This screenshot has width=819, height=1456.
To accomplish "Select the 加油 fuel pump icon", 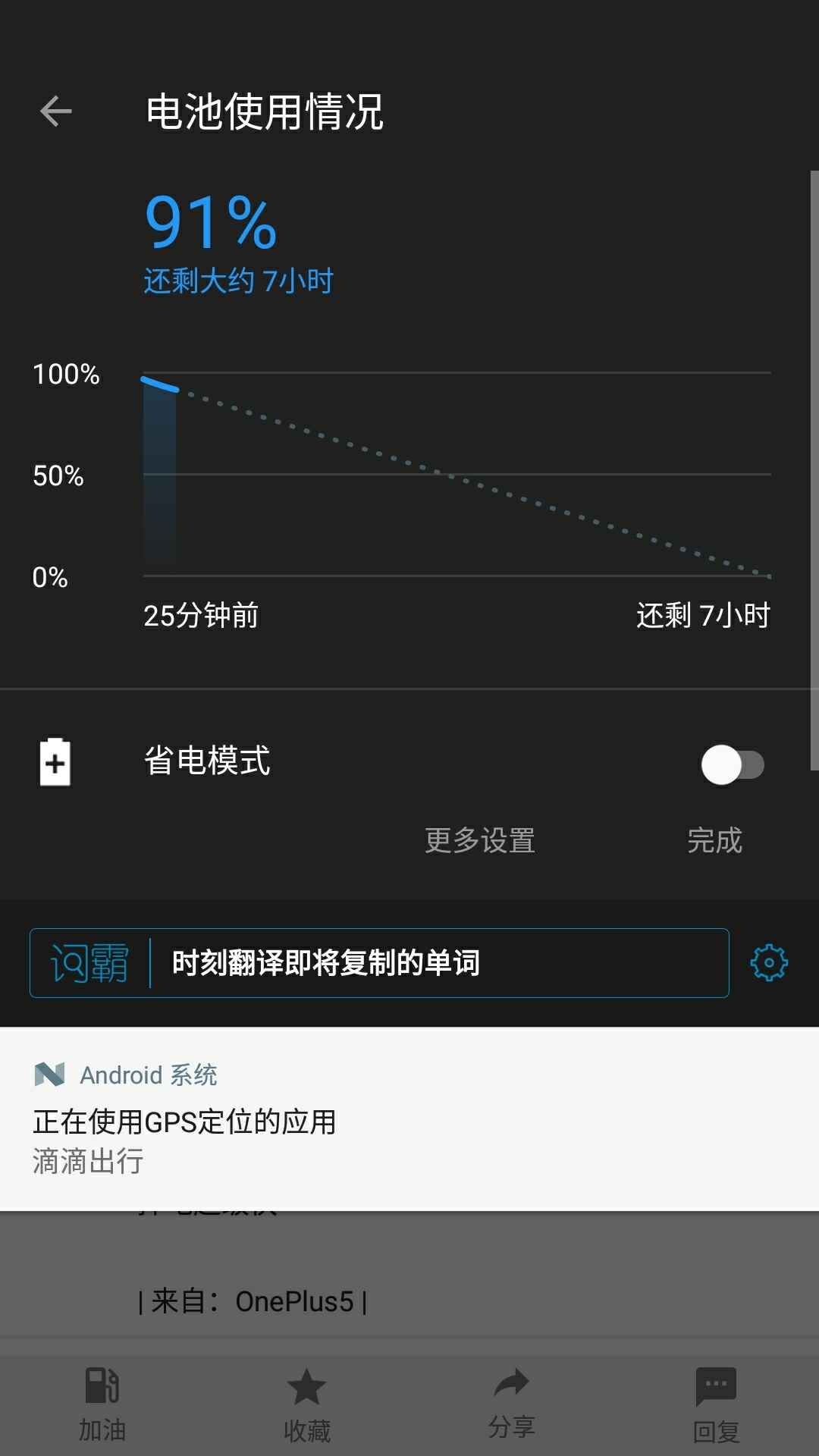I will coord(102,1385).
